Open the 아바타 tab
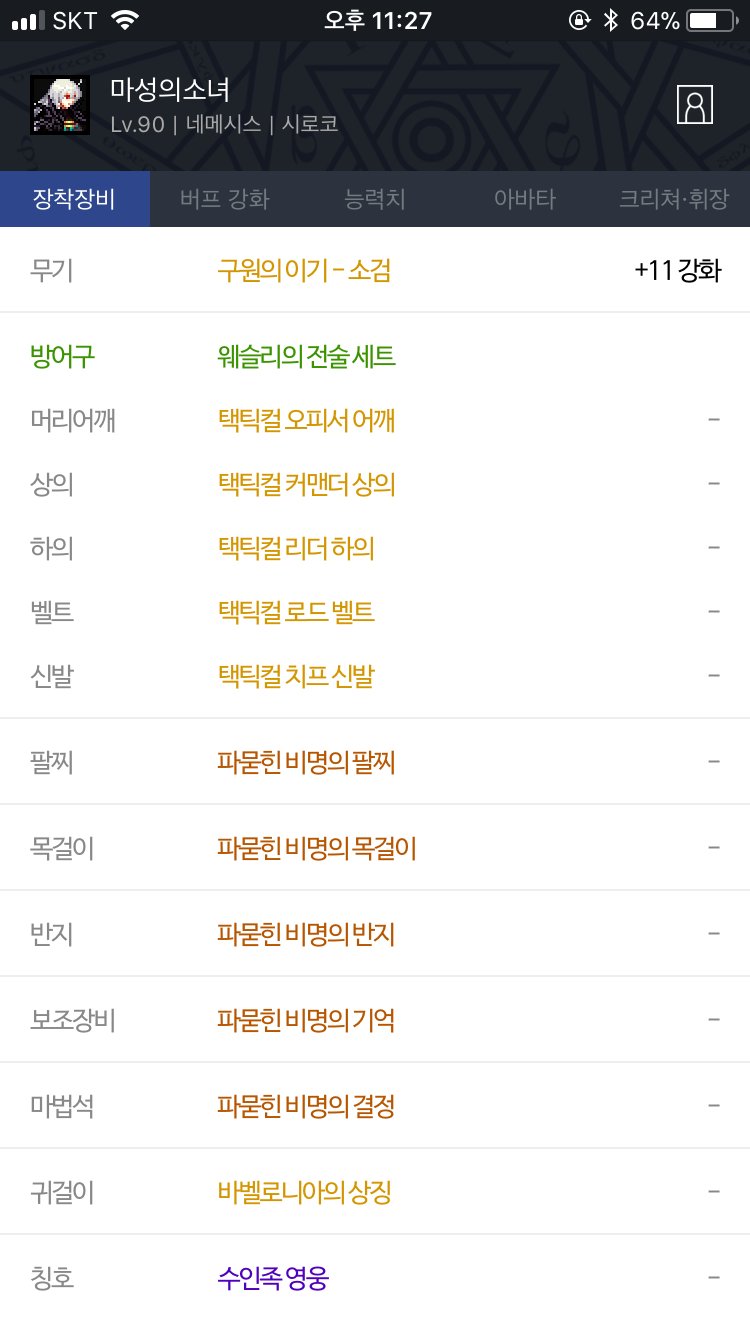This screenshot has width=750, height=1334. pyautogui.click(x=525, y=199)
